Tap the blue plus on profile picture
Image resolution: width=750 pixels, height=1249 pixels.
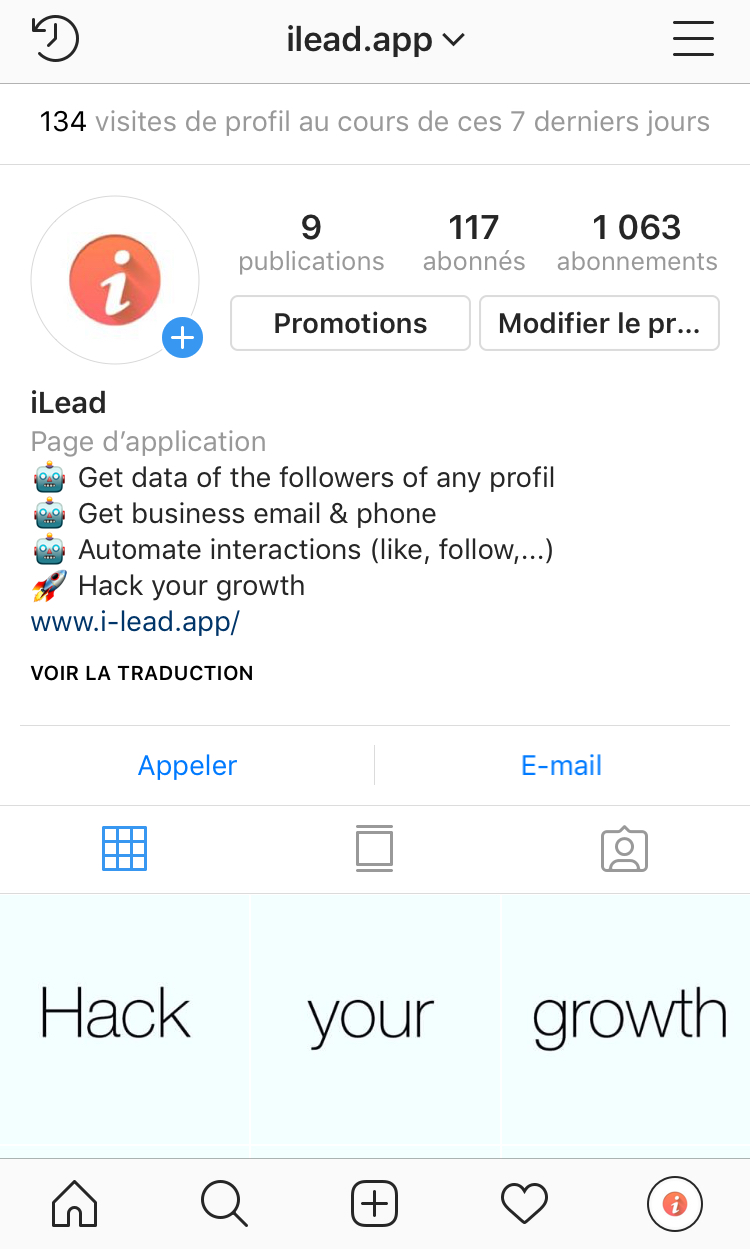pos(182,339)
